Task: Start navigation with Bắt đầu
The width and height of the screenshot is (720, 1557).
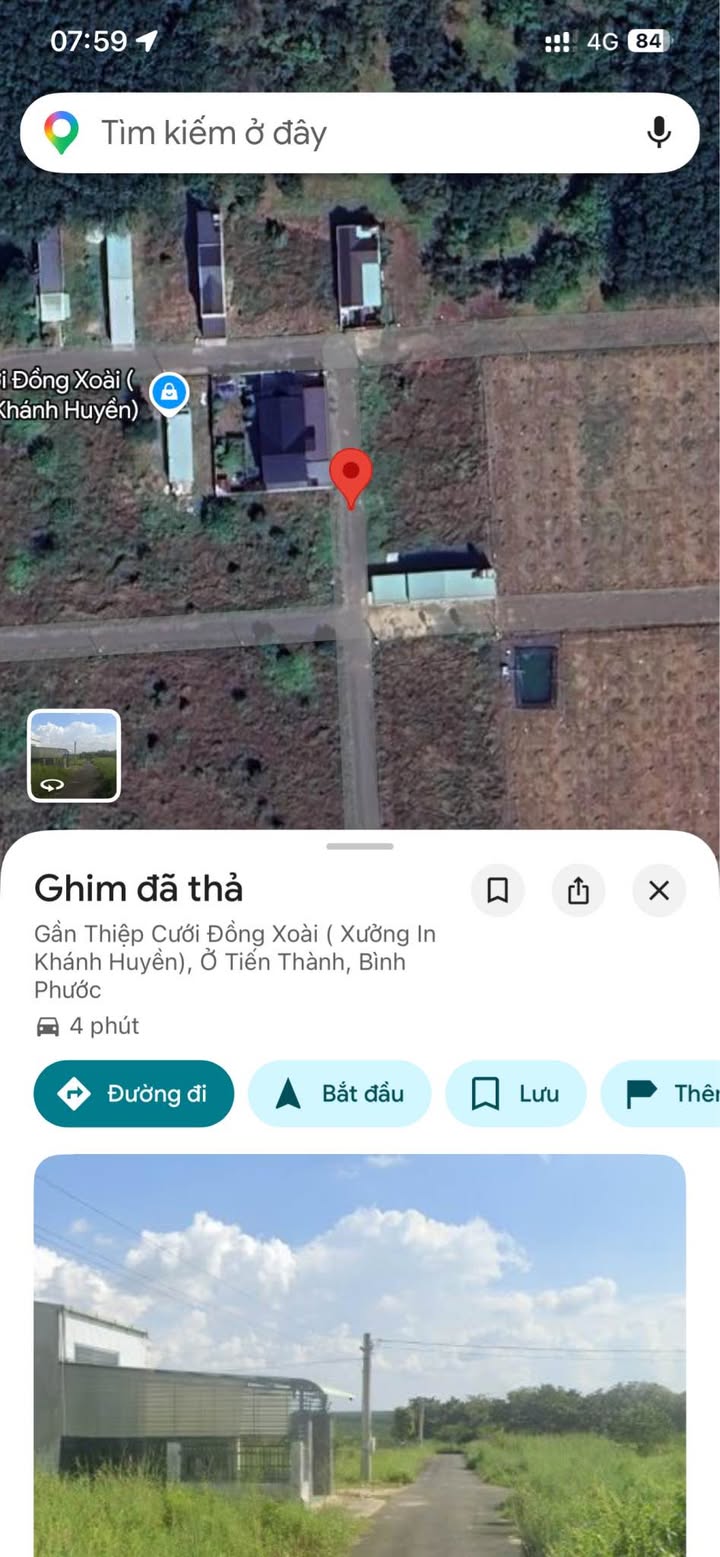Action: [x=340, y=1093]
